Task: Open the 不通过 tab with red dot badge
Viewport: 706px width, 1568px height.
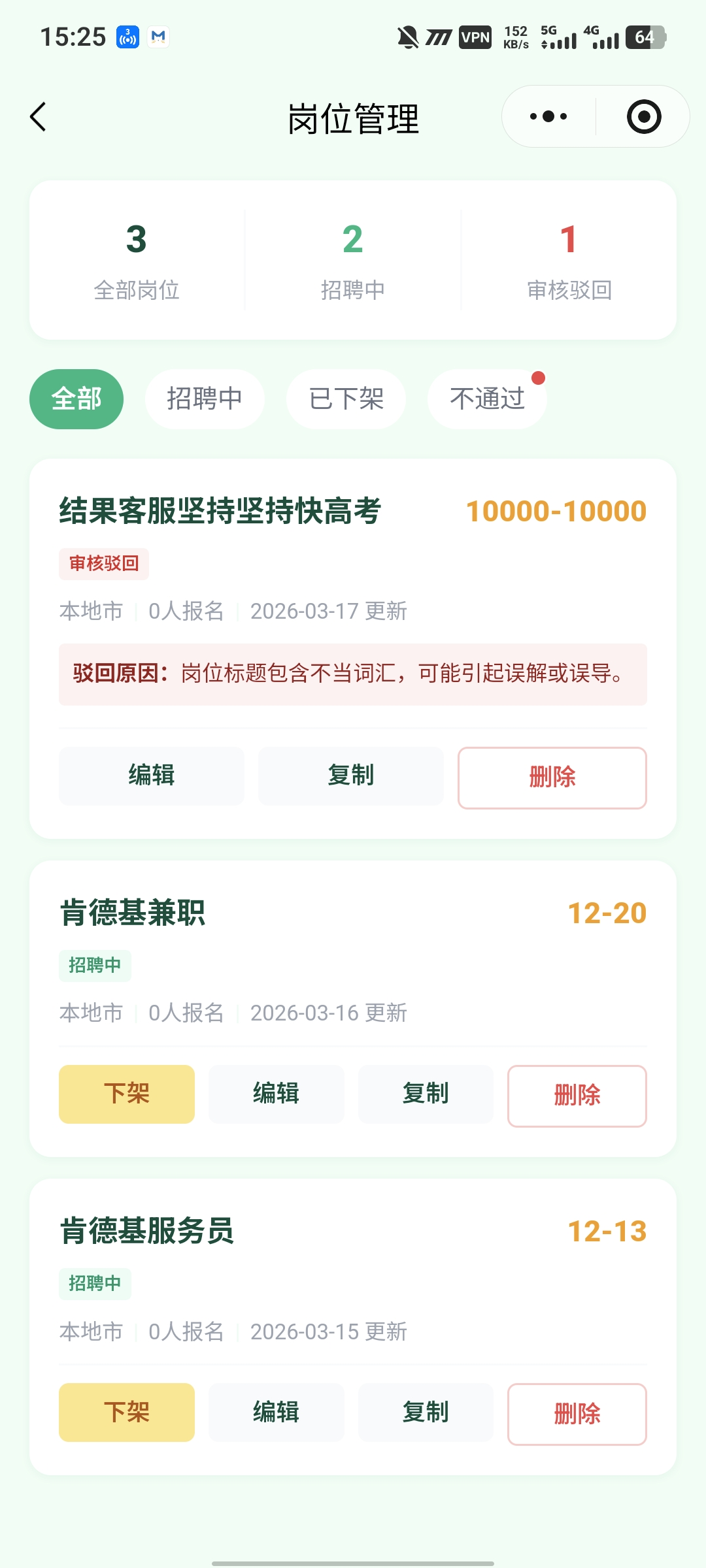Action: [x=486, y=399]
